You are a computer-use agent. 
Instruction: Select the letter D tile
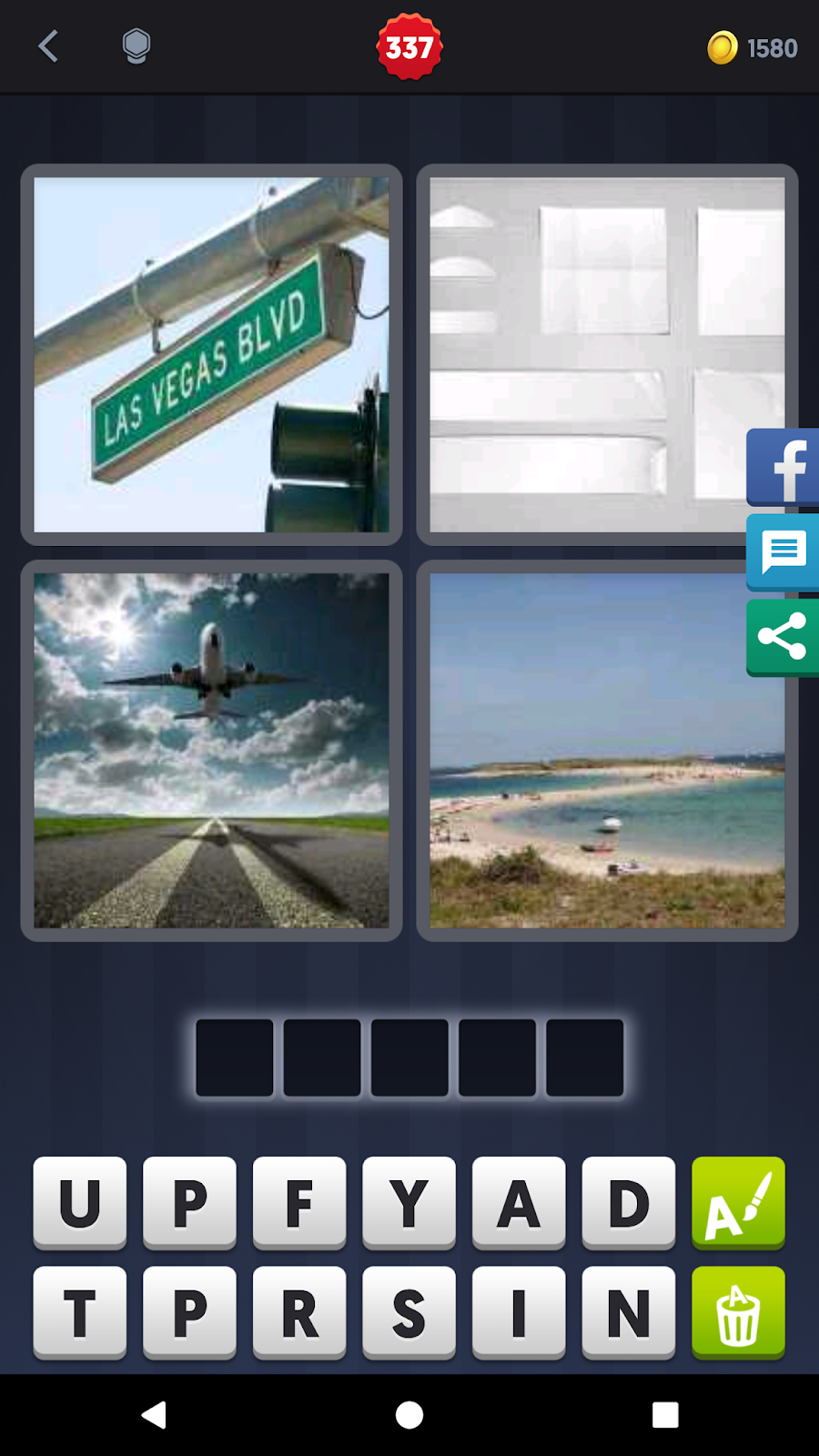tap(628, 1202)
